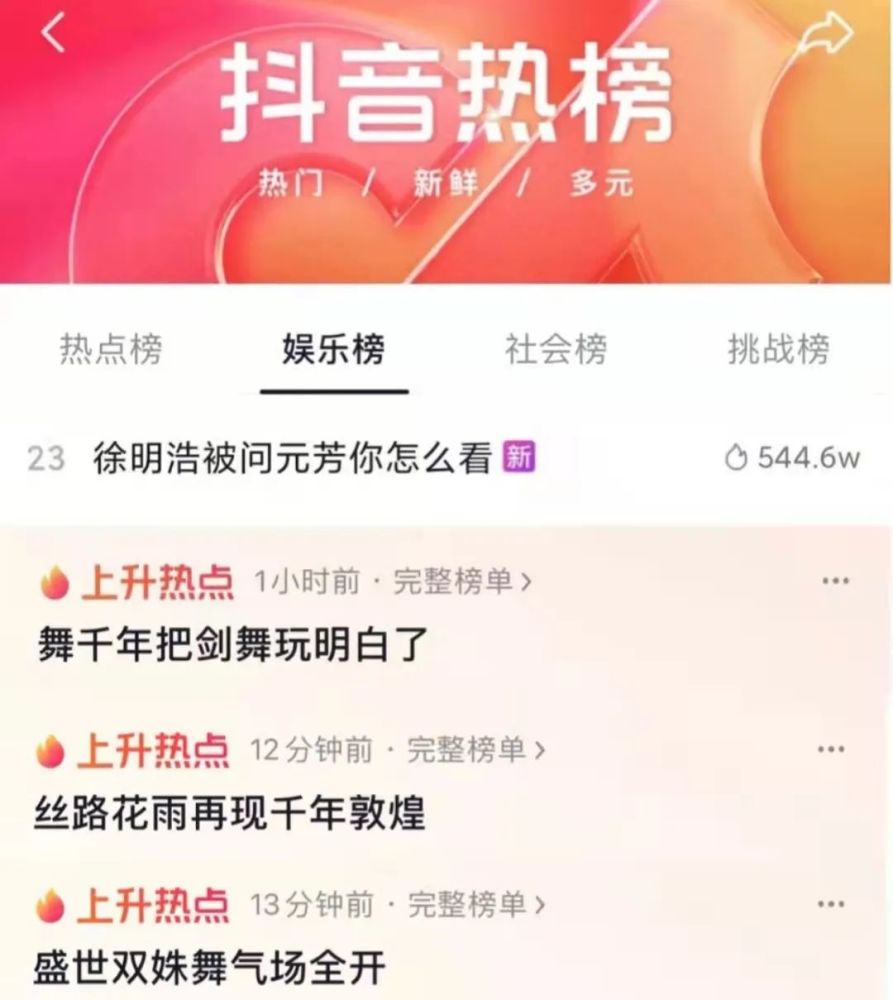Go back using the top-left arrow
This screenshot has width=893, height=1000.
pos(53,35)
